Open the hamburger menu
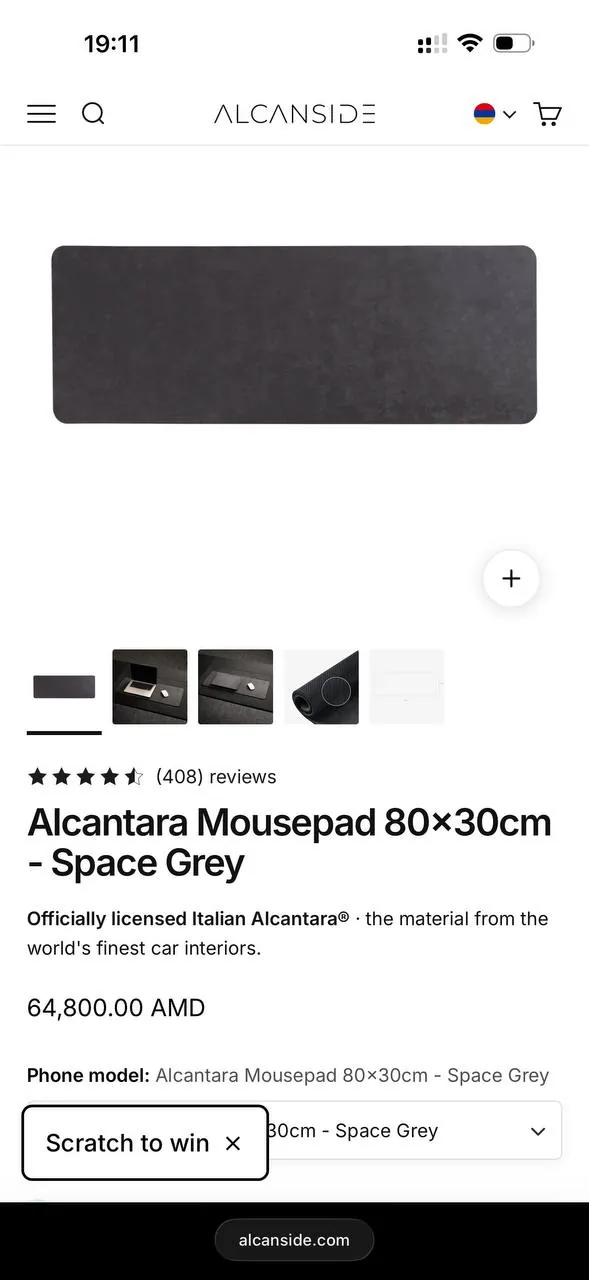589x1280 pixels. tap(41, 114)
